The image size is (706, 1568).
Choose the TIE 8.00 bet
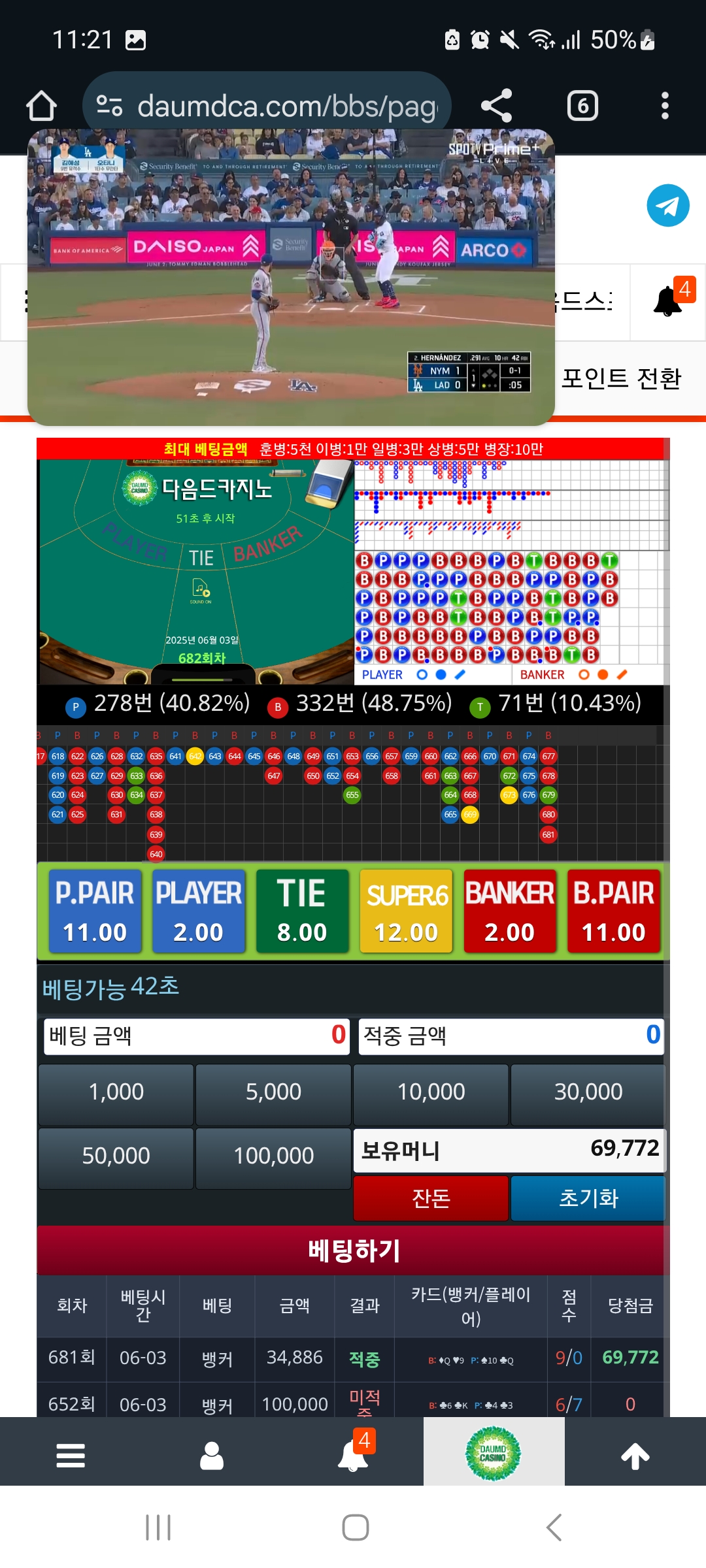click(303, 911)
